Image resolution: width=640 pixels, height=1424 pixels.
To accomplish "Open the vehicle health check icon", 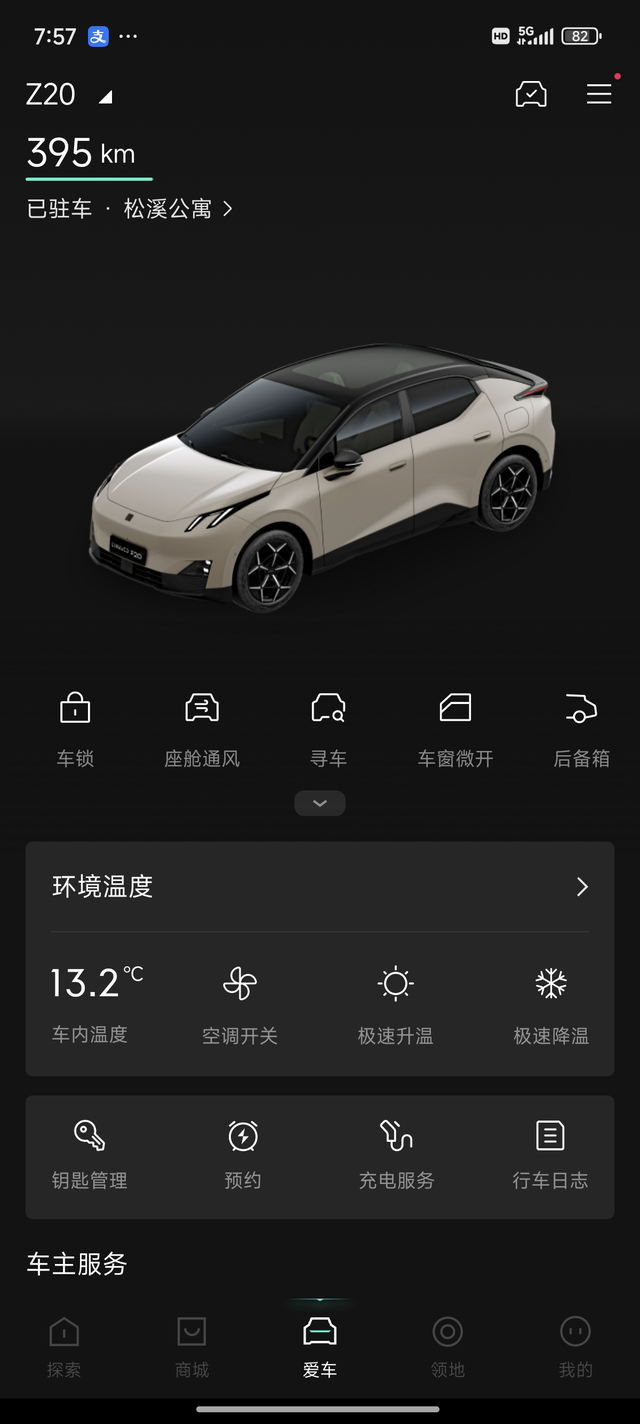I will click(531, 94).
